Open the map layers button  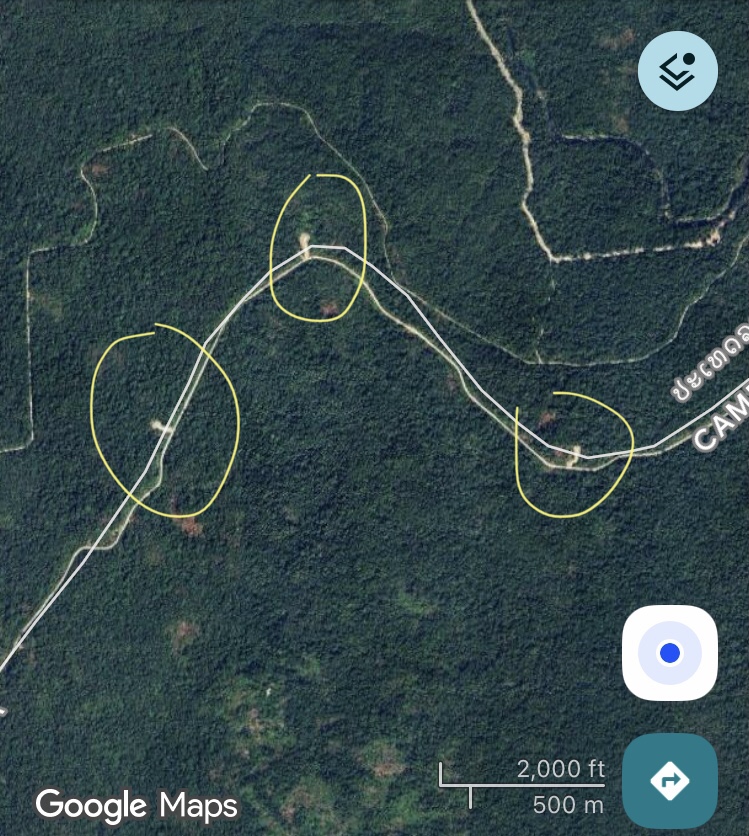678,70
